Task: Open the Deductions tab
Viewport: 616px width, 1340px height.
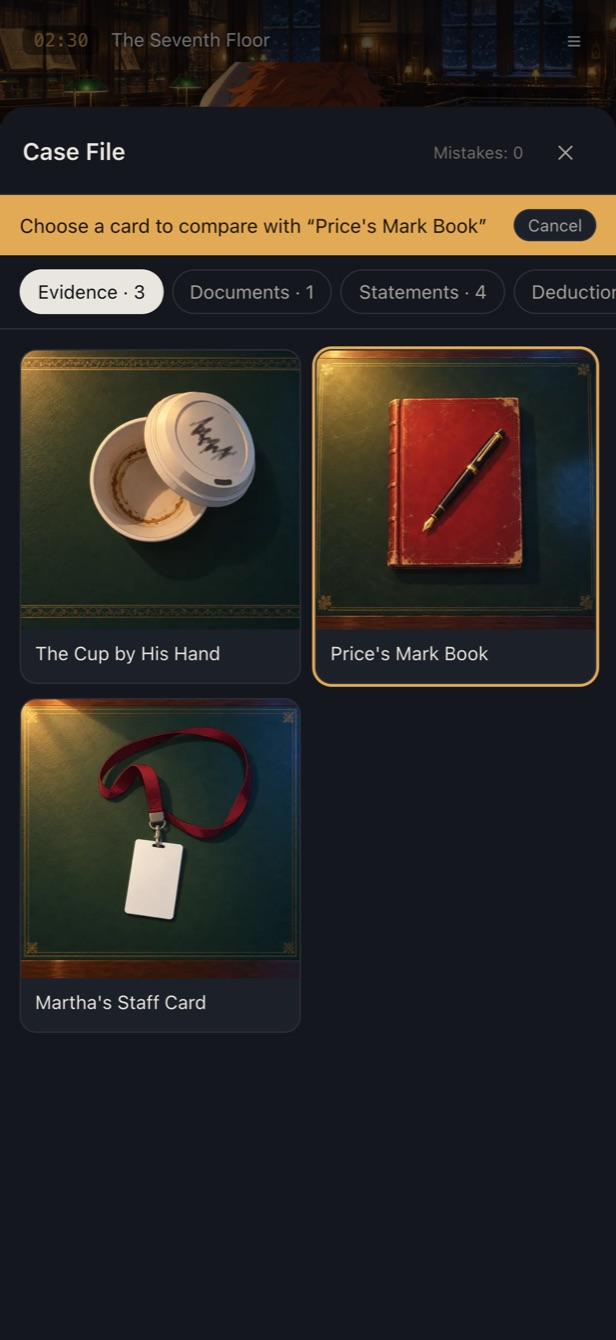Action: tap(565, 292)
